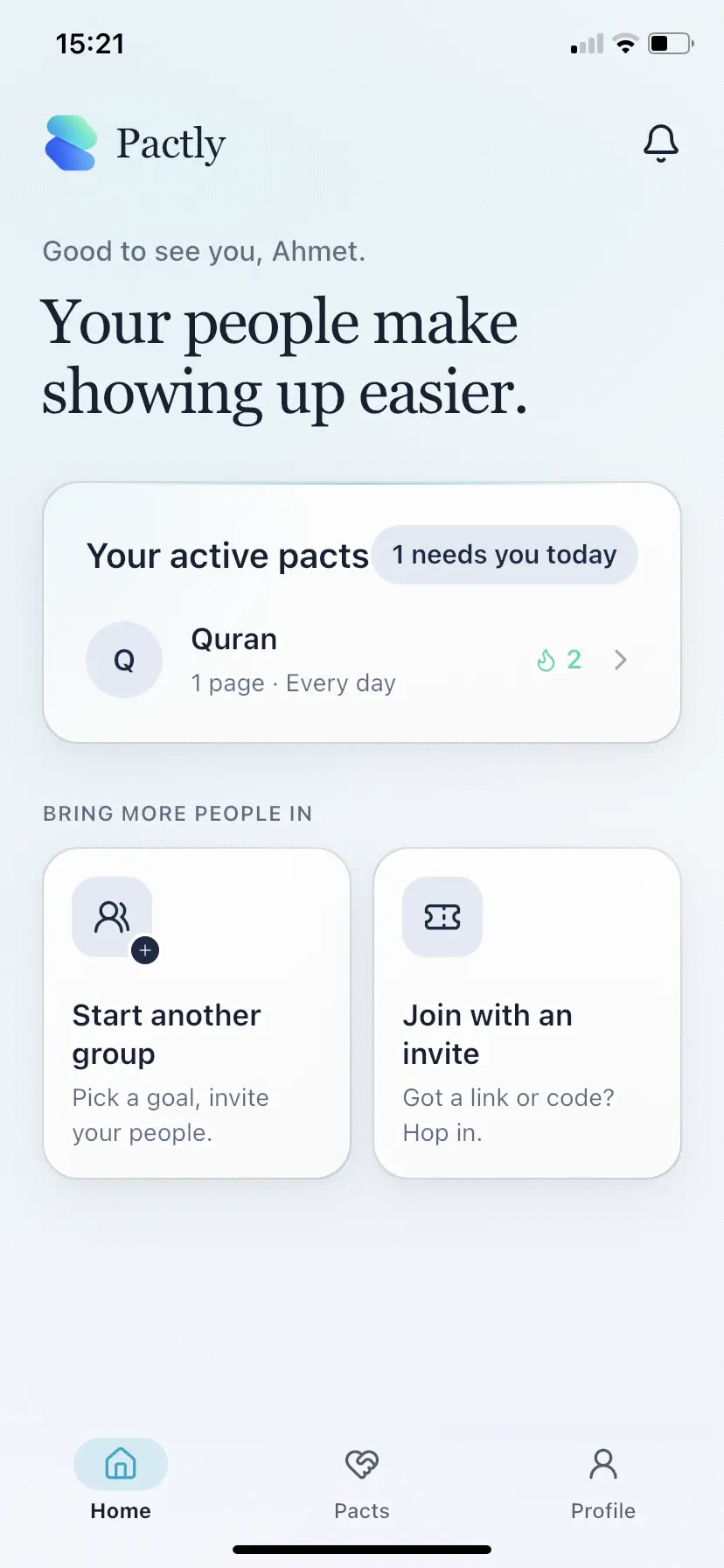Select the Home tab
Image resolution: width=724 pixels, height=1568 pixels.
tap(121, 1484)
